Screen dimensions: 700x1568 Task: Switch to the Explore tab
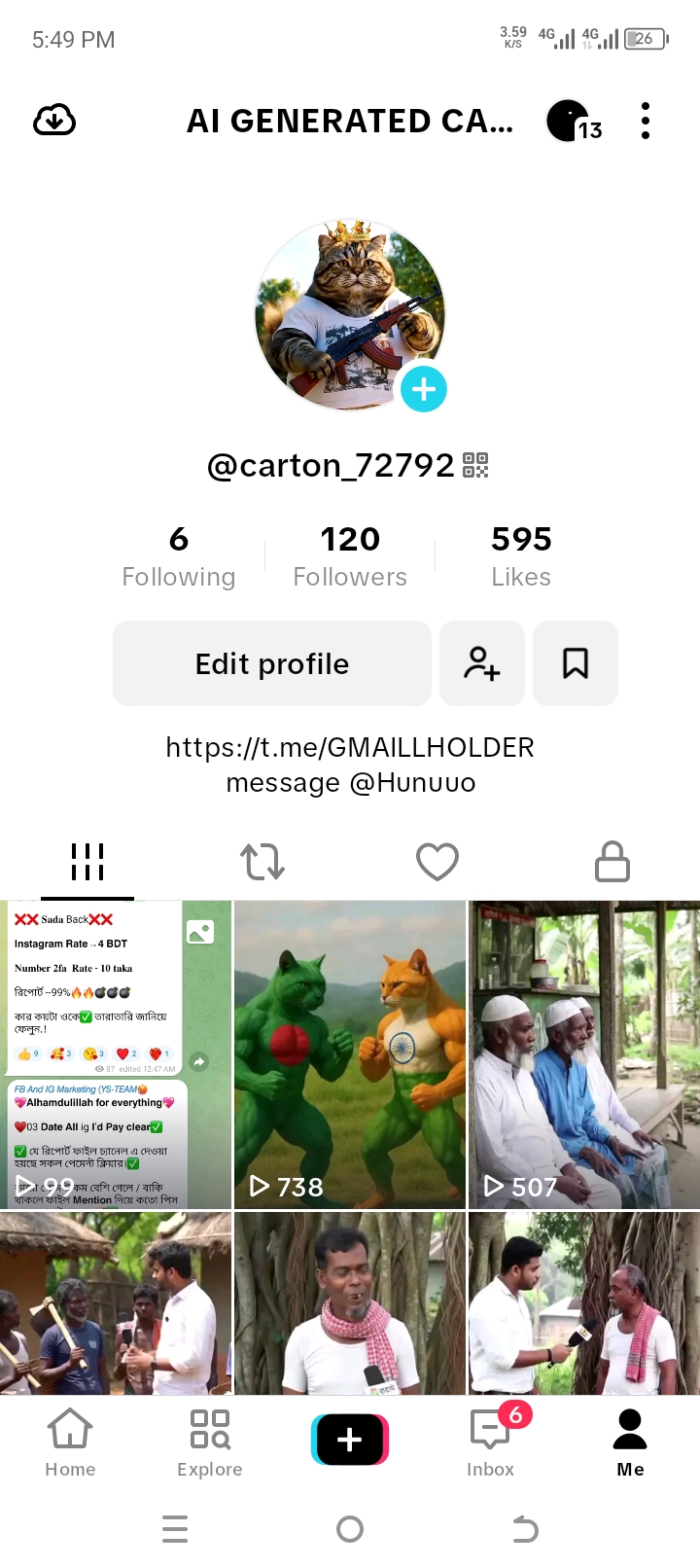[210, 1443]
